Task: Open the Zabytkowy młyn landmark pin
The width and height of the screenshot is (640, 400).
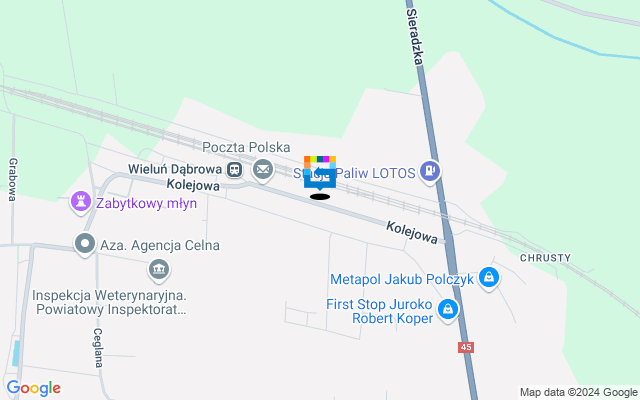Action: 79,203
